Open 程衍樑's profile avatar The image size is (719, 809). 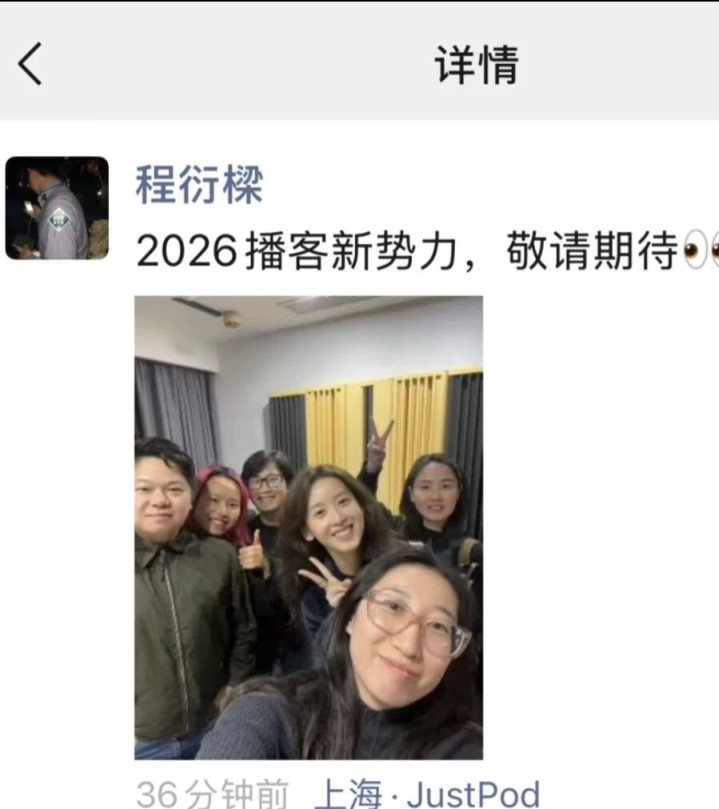pyautogui.click(x=57, y=208)
